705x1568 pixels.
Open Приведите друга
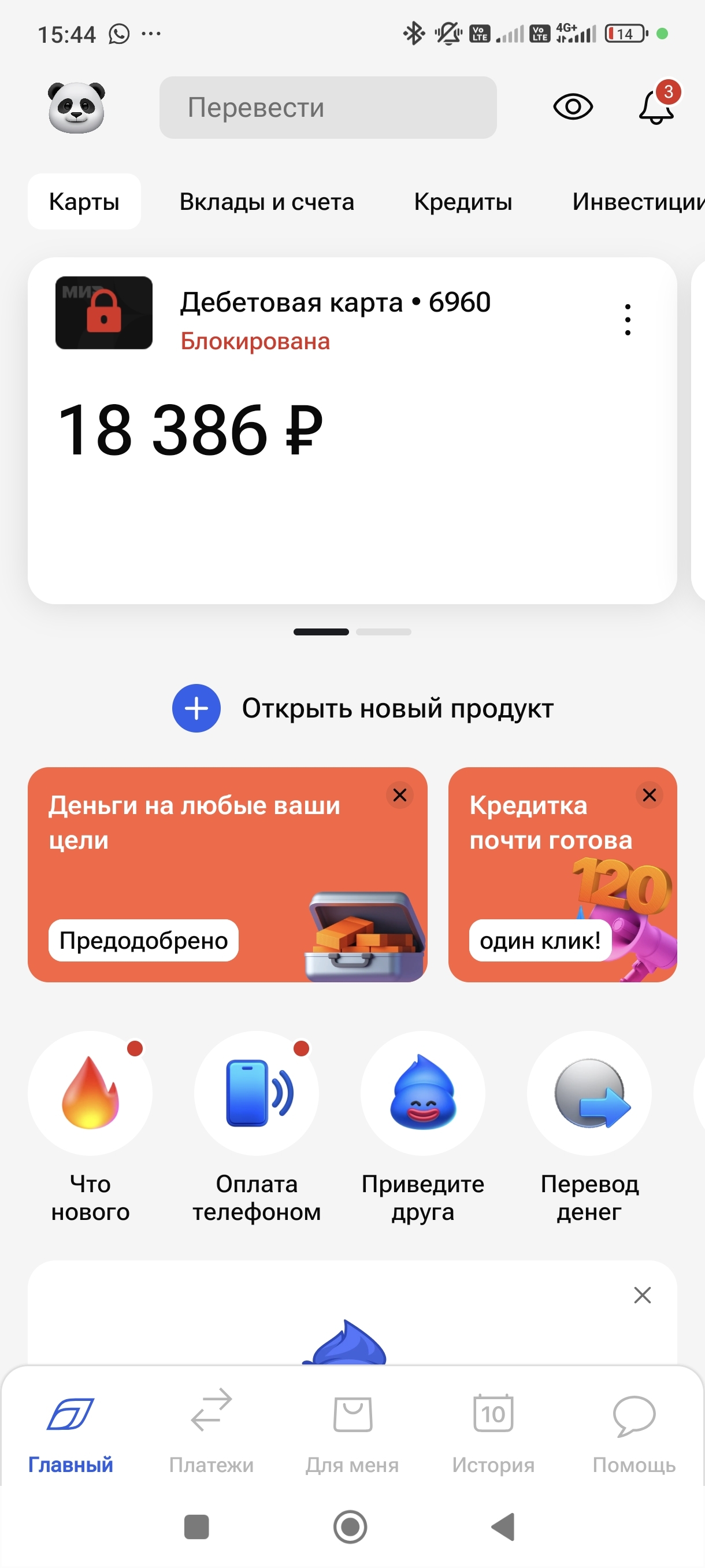423,1094
